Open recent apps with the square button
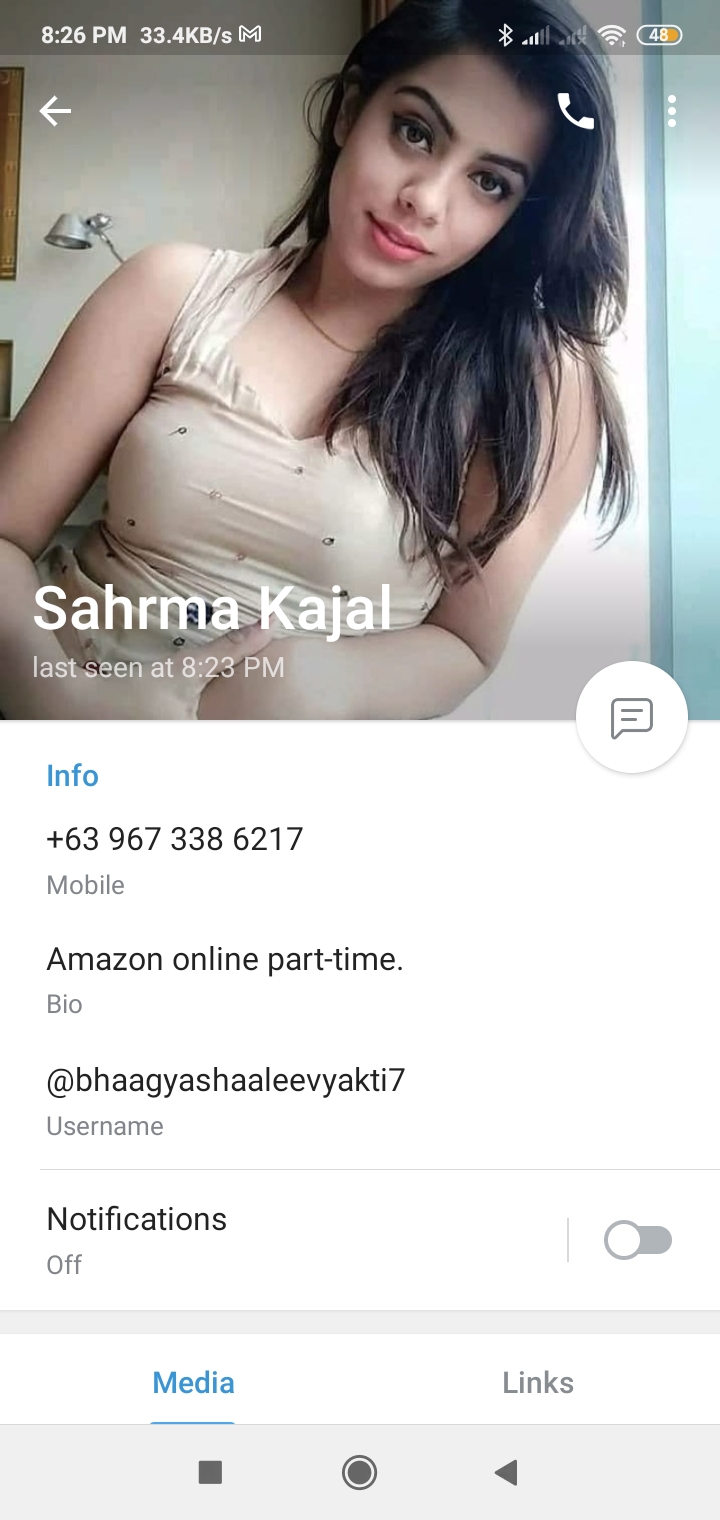 pyautogui.click(x=210, y=1472)
